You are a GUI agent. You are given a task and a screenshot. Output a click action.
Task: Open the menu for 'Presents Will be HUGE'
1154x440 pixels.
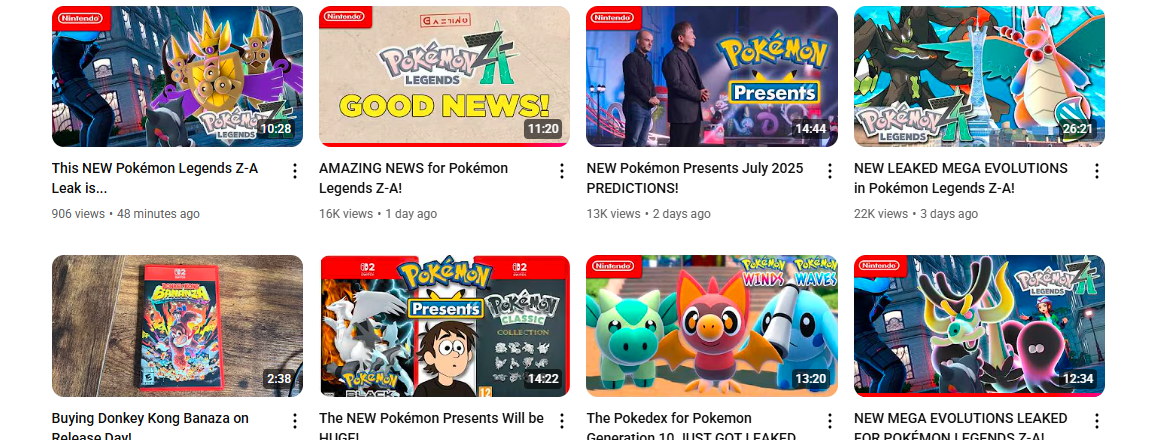click(562, 421)
